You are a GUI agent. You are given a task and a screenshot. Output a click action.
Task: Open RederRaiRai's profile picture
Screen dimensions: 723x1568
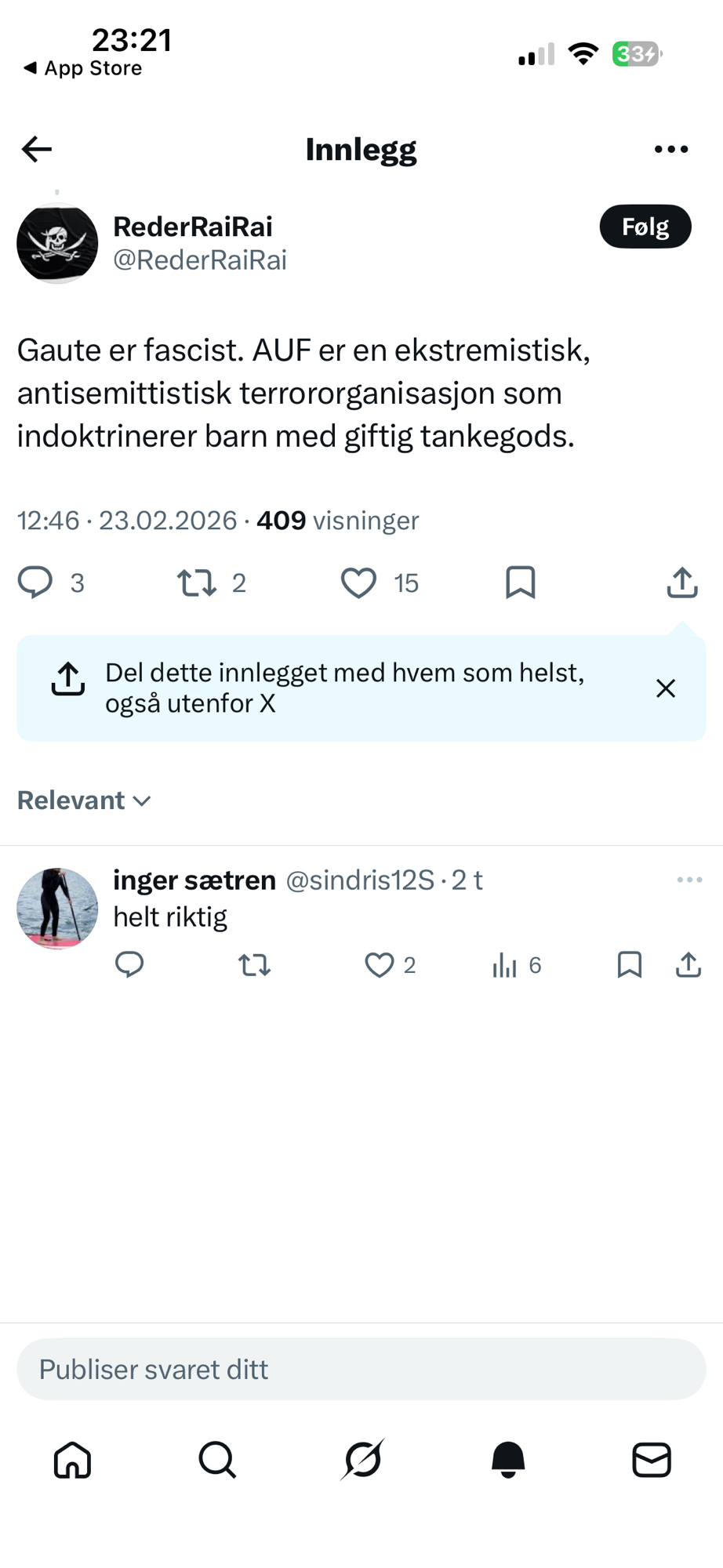click(x=57, y=243)
